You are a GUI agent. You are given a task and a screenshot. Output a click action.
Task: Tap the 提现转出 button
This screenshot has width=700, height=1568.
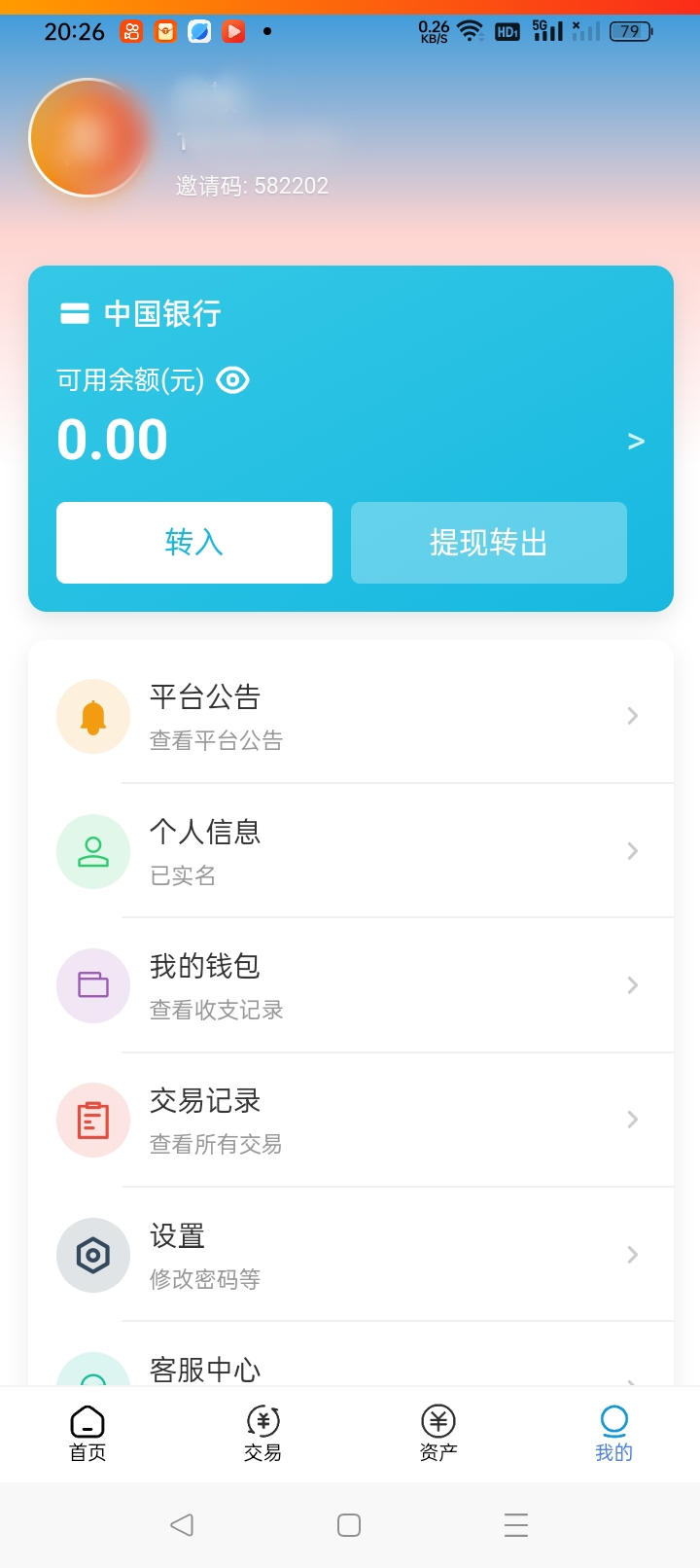coord(488,543)
